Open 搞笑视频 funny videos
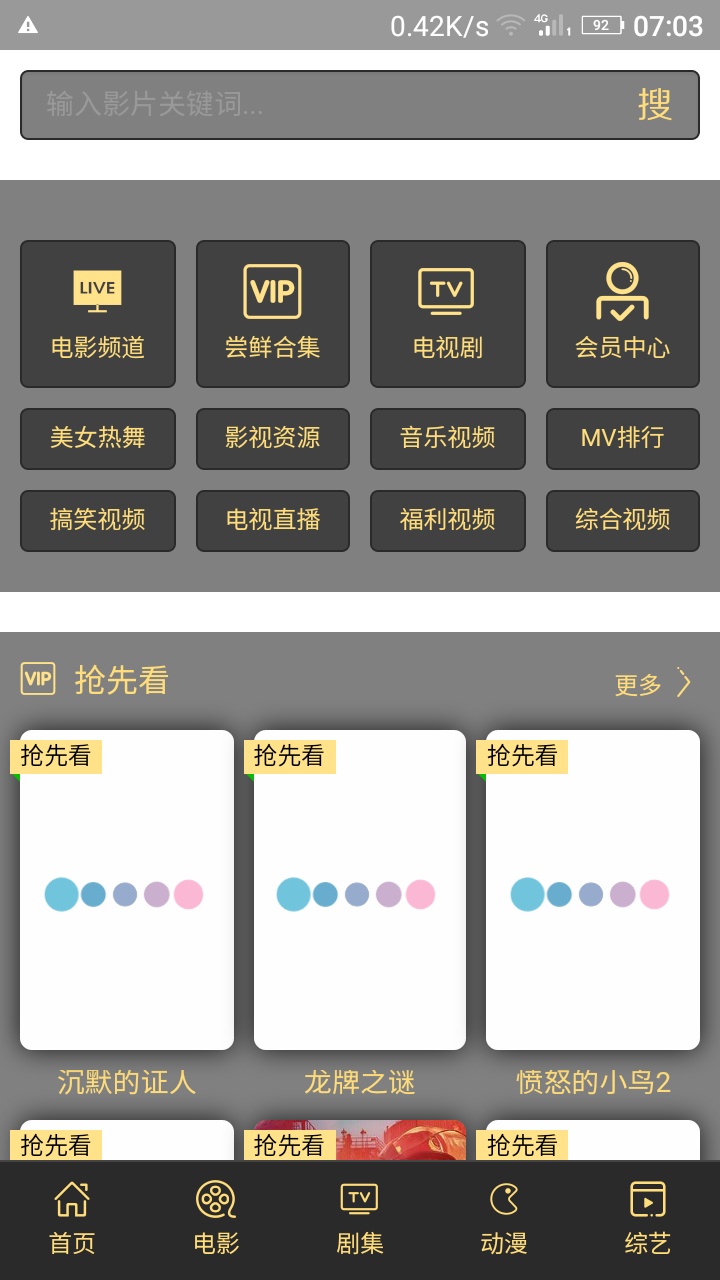 tap(98, 520)
